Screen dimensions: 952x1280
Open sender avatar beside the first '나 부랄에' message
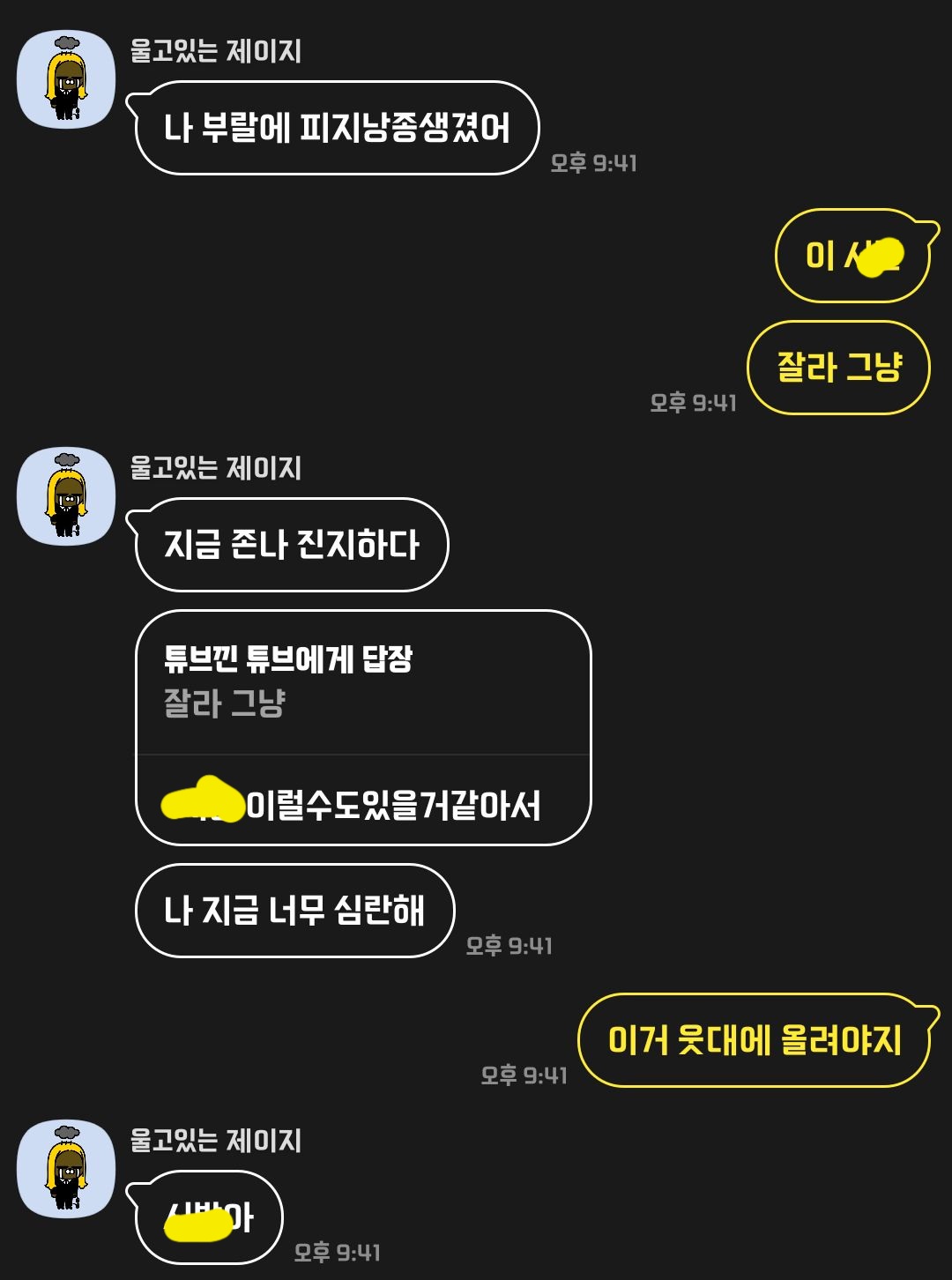66,79
